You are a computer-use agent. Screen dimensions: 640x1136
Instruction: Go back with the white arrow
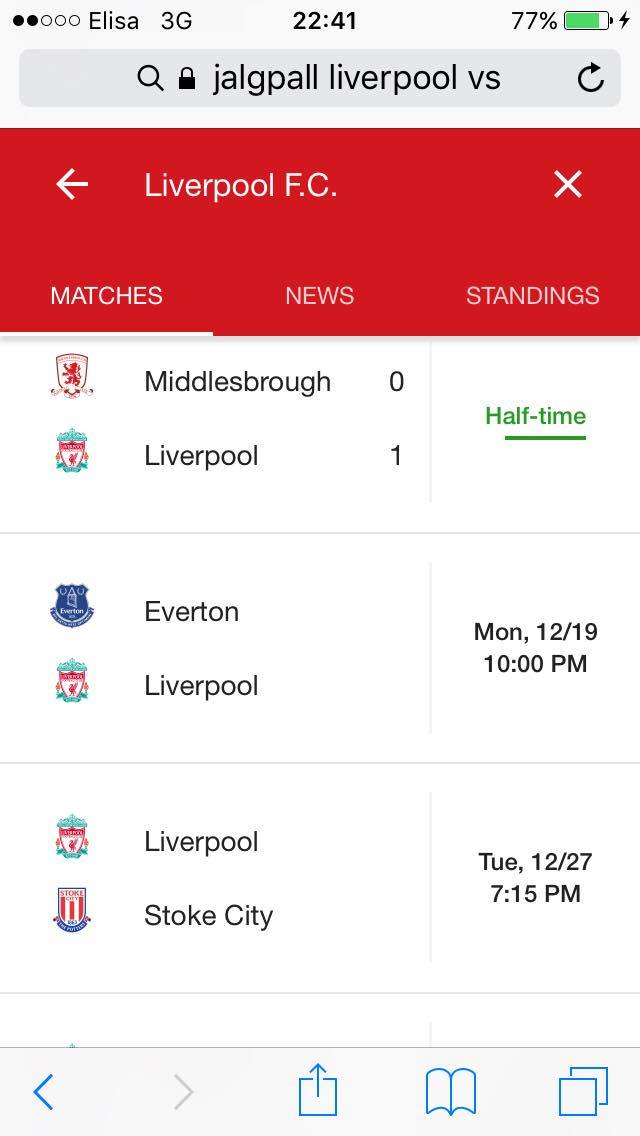tap(72, 185)
